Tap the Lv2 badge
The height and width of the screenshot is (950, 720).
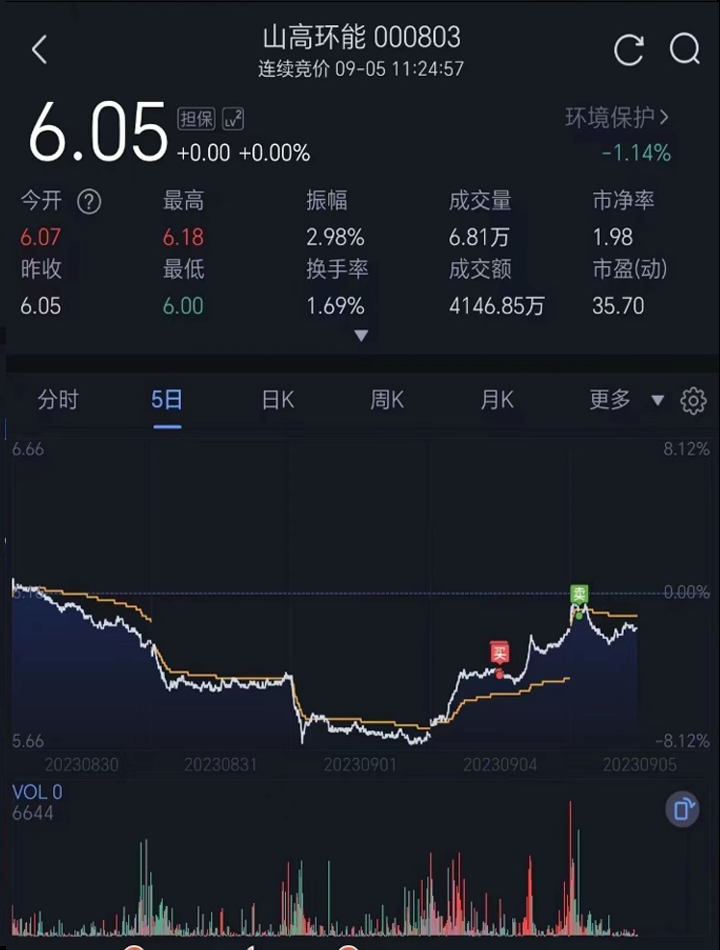pos(233,120)
